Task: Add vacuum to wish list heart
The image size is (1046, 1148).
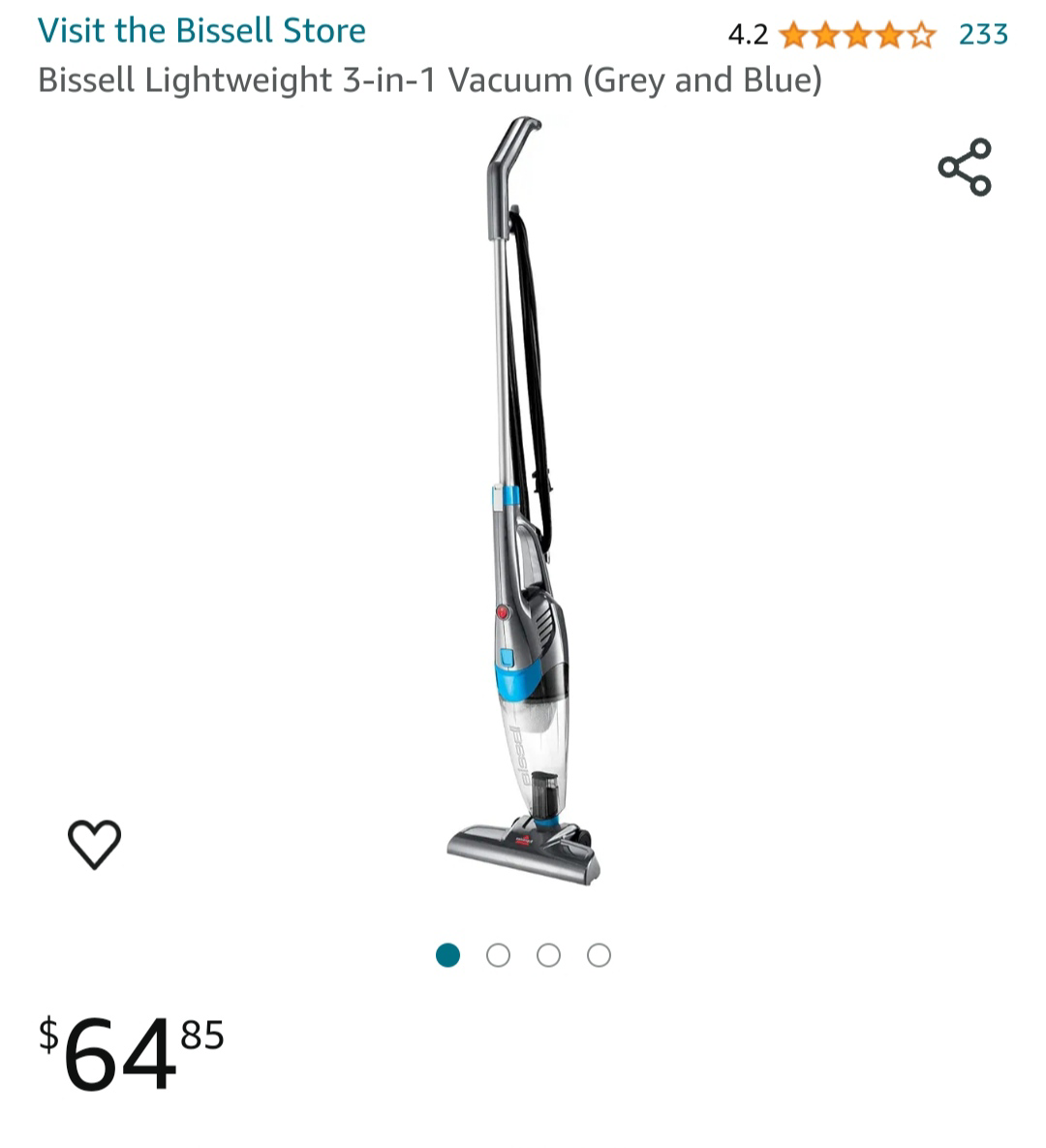Action: pyautogui.click(x=94, y=844)
